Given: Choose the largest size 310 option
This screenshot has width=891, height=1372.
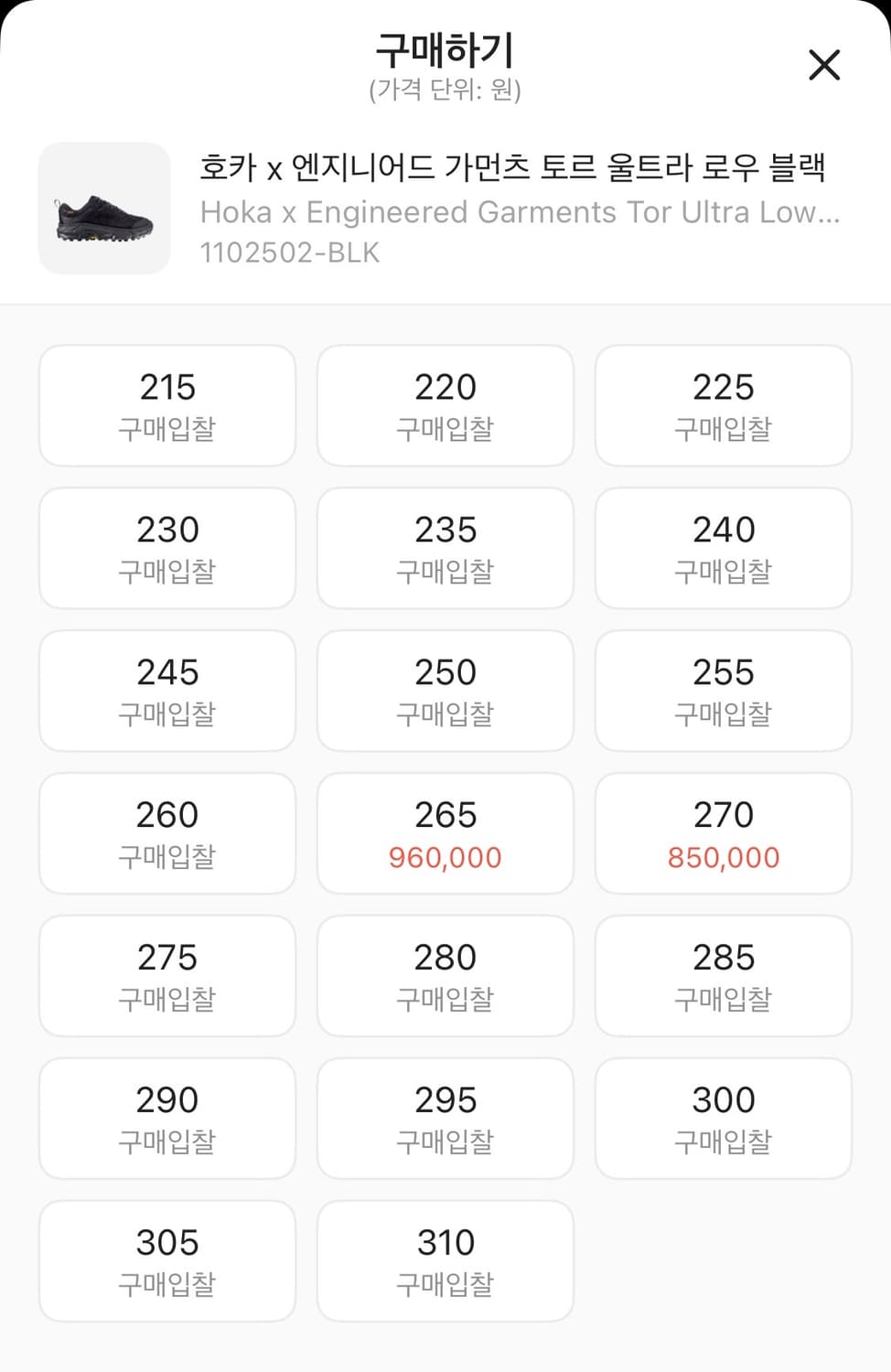Looking at the screenshot, I should pyautogui.click(x=445, y=1260).
